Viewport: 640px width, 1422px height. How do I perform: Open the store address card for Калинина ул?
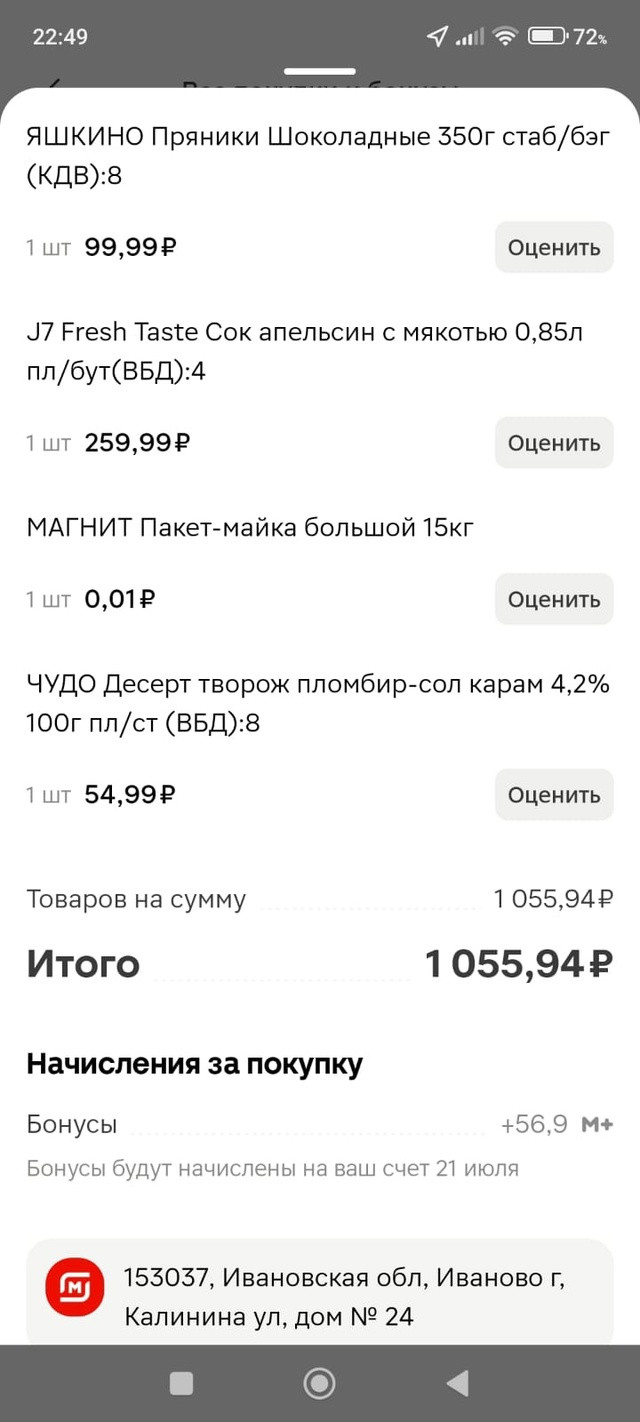(x=320, y=1291)
